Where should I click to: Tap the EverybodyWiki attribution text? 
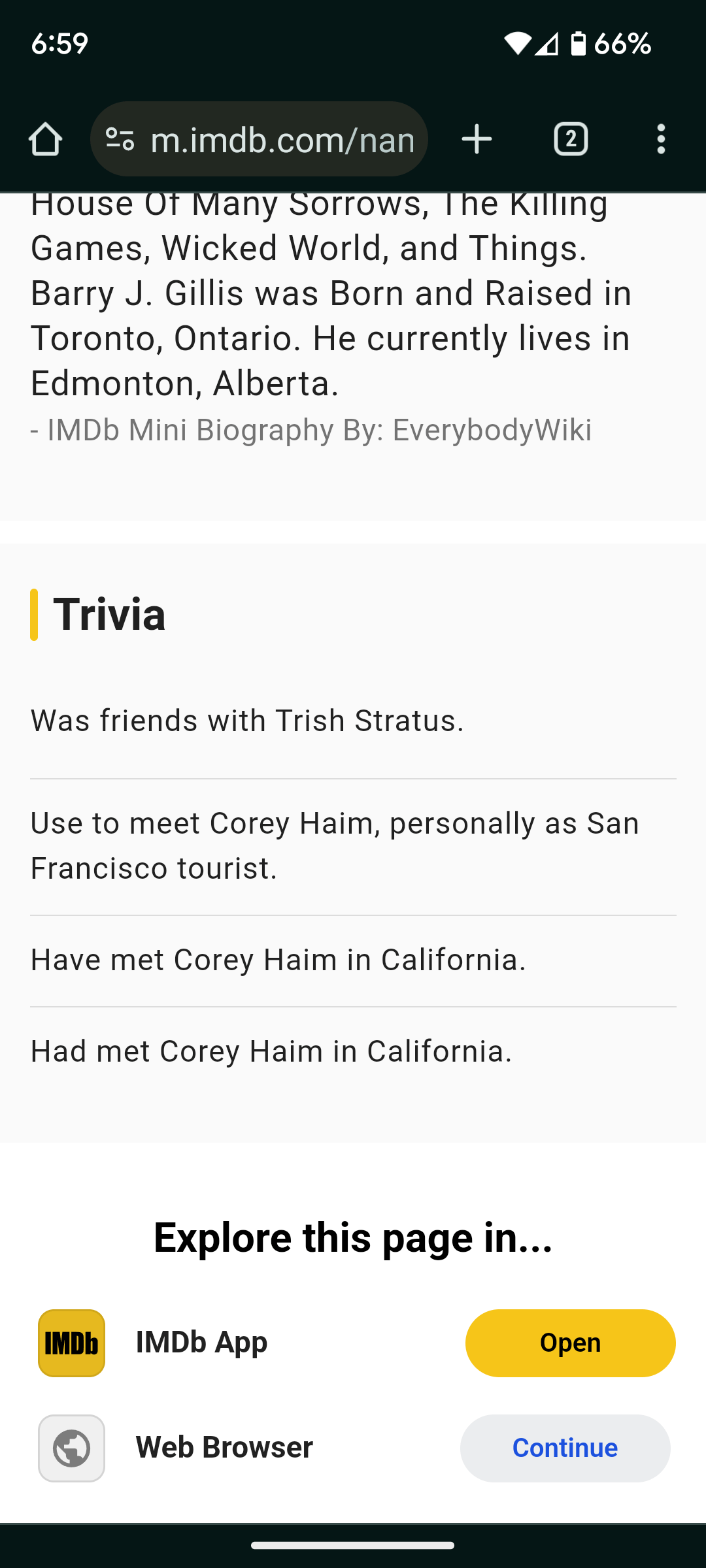pos(311,430)
